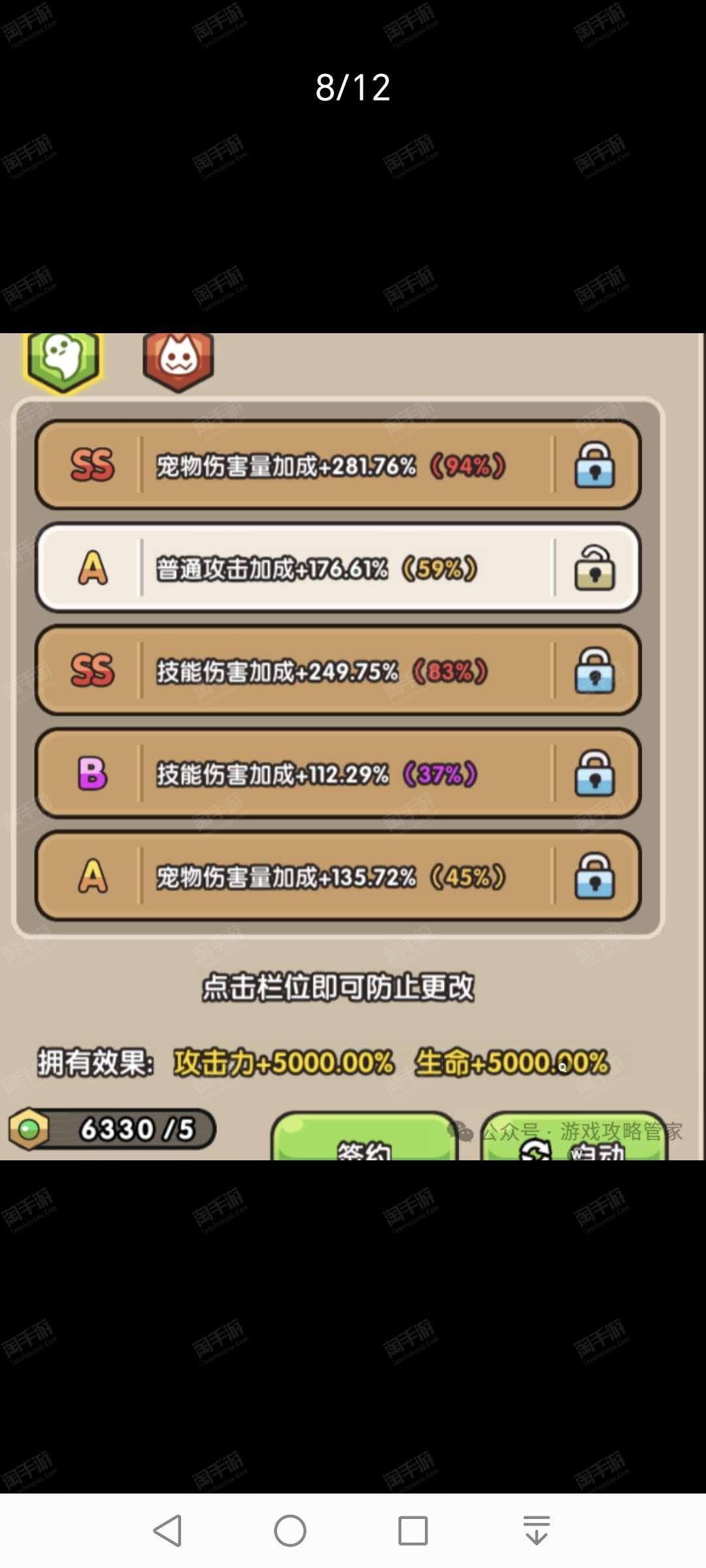Hide the navigation bar with down-arrow icon
The width and height of the screenshot is (706, 1568).
pos(537,1531)
